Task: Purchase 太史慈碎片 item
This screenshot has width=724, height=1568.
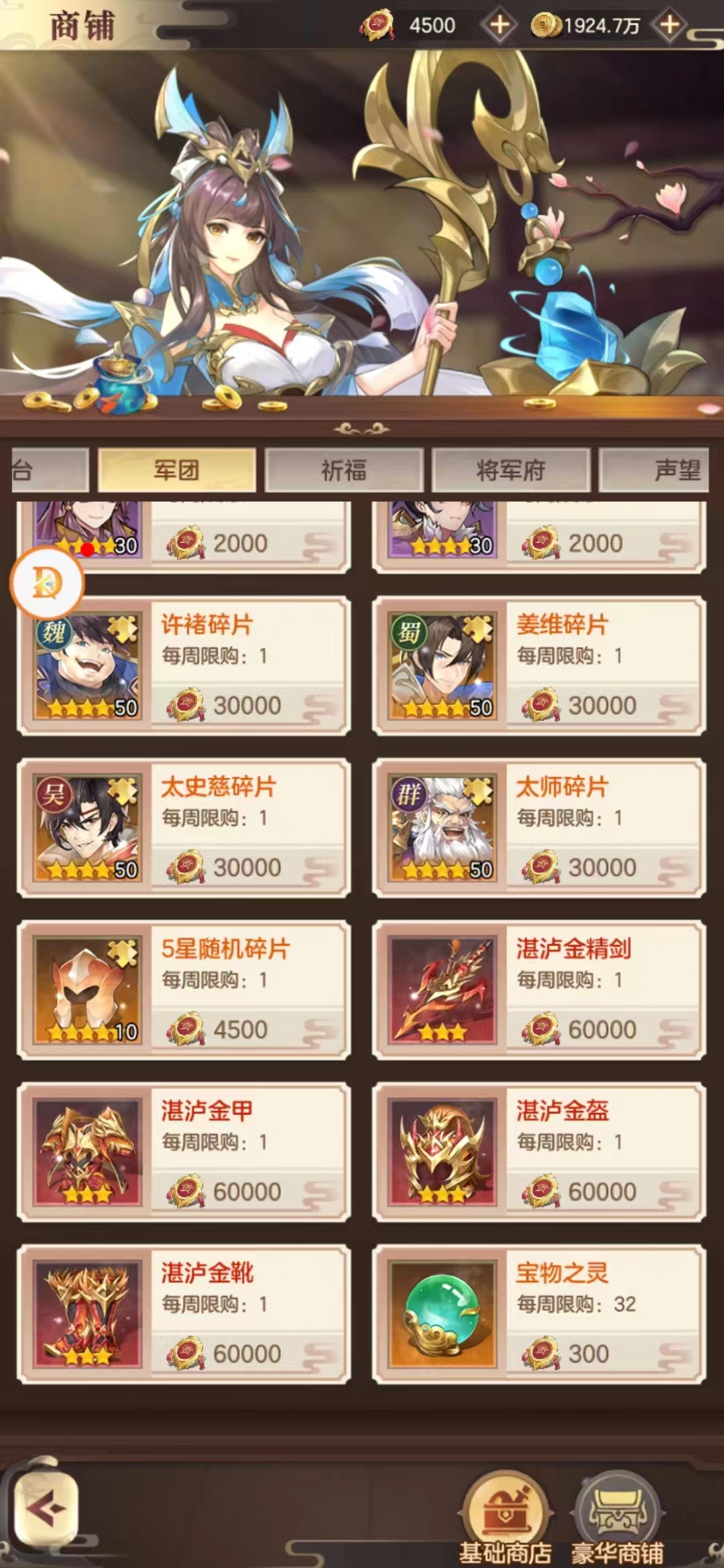Action: pyautogui.click(x=184, y=828)
